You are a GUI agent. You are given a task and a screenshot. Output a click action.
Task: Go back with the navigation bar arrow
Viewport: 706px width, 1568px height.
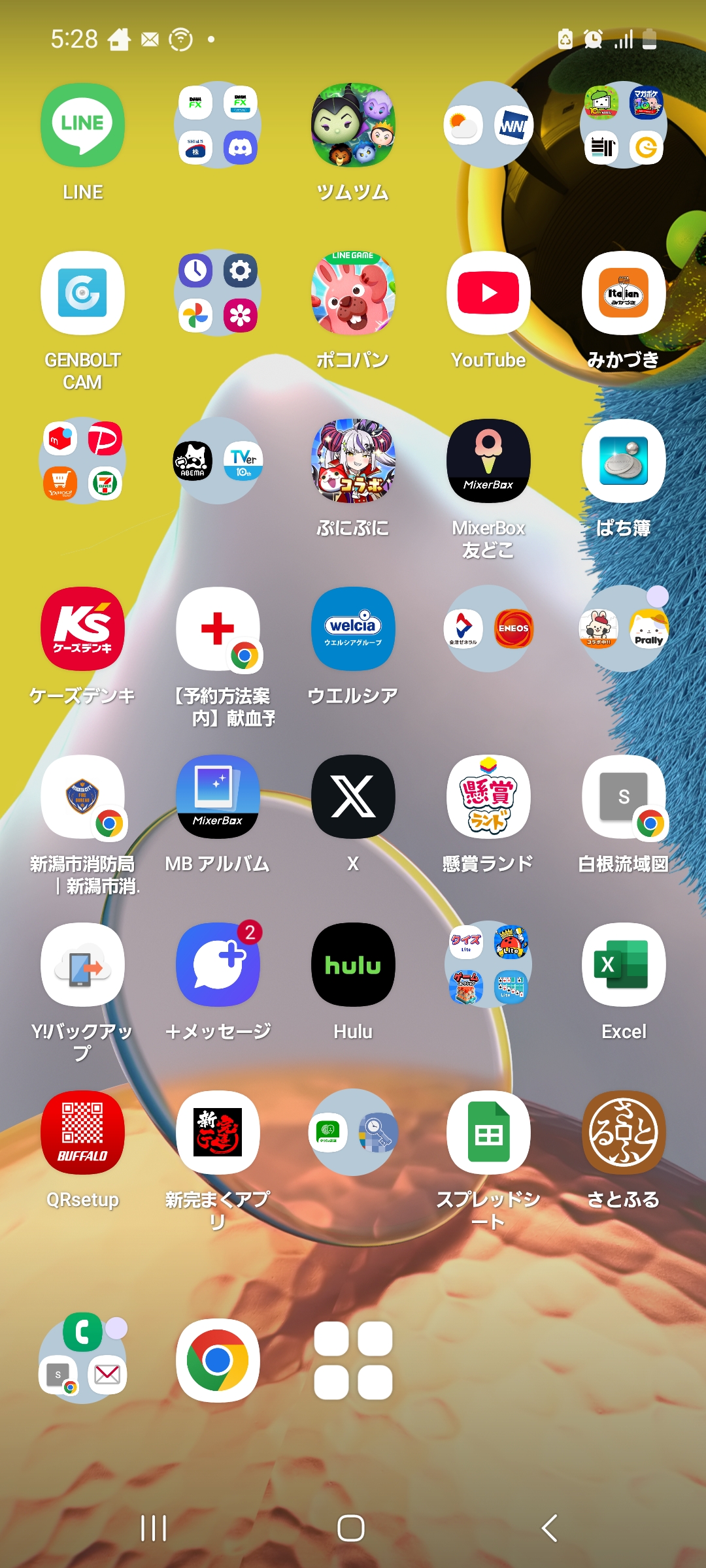pyautogui.click(x=550, y=1527)
